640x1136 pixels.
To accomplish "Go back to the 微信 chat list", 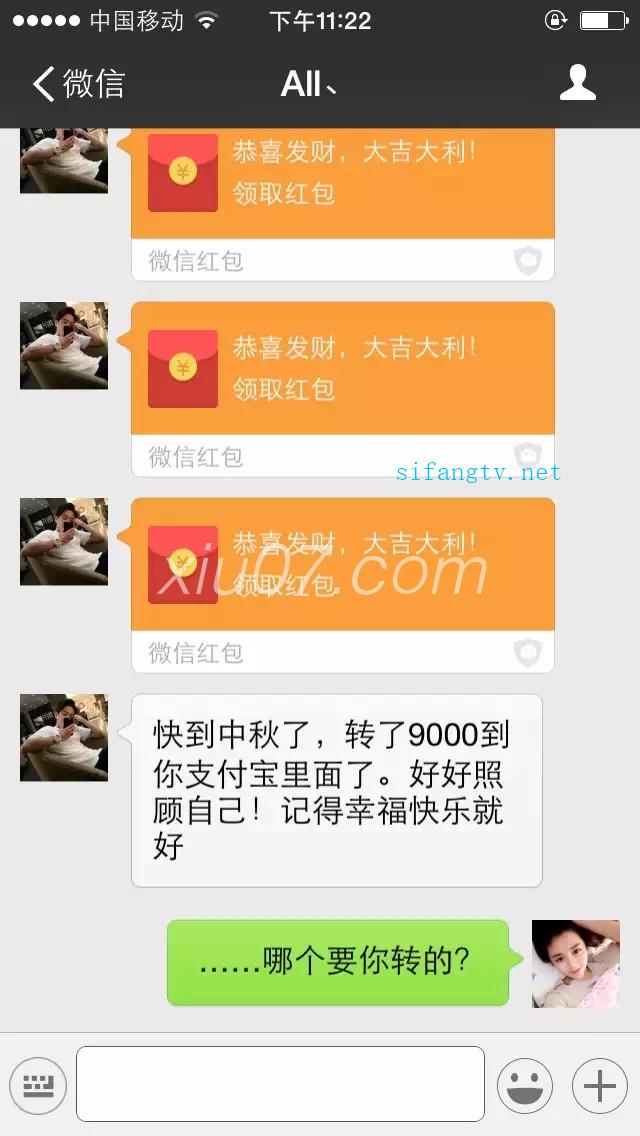I will [x=78, y=84].
